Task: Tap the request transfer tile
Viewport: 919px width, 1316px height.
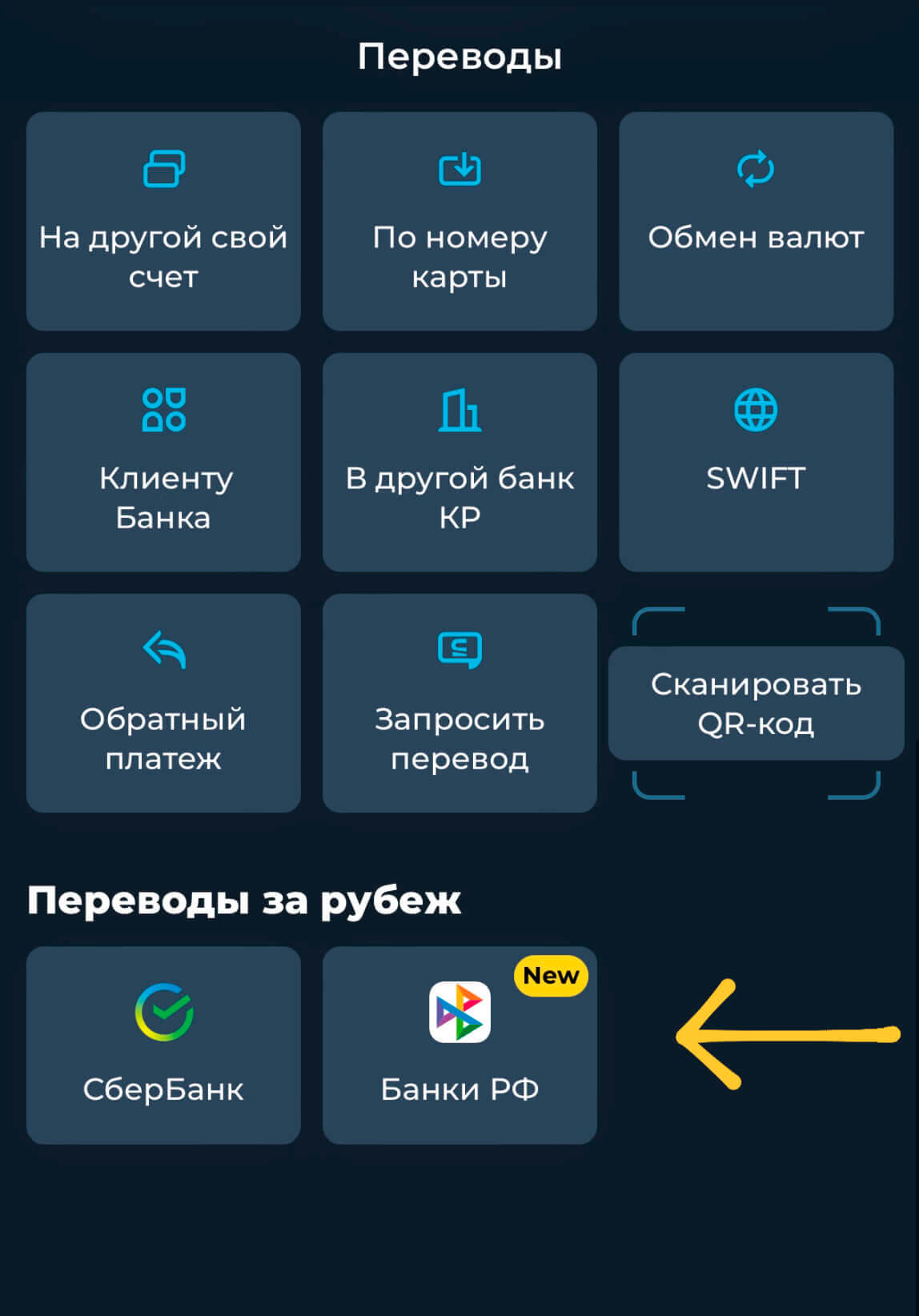Action: pos(459,703)
